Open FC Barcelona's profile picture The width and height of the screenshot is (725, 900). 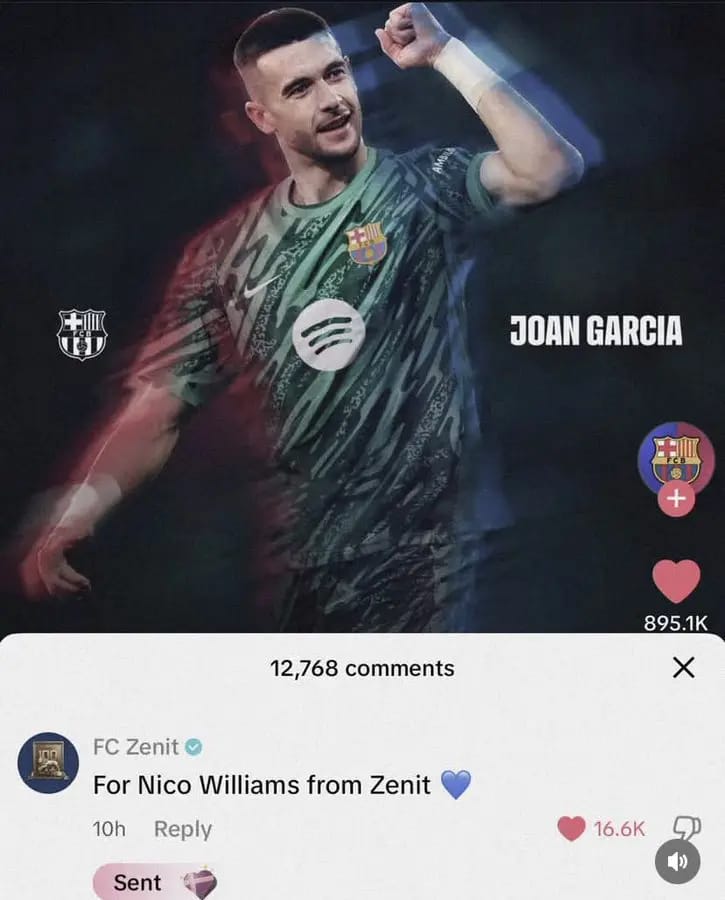point(676,458)
